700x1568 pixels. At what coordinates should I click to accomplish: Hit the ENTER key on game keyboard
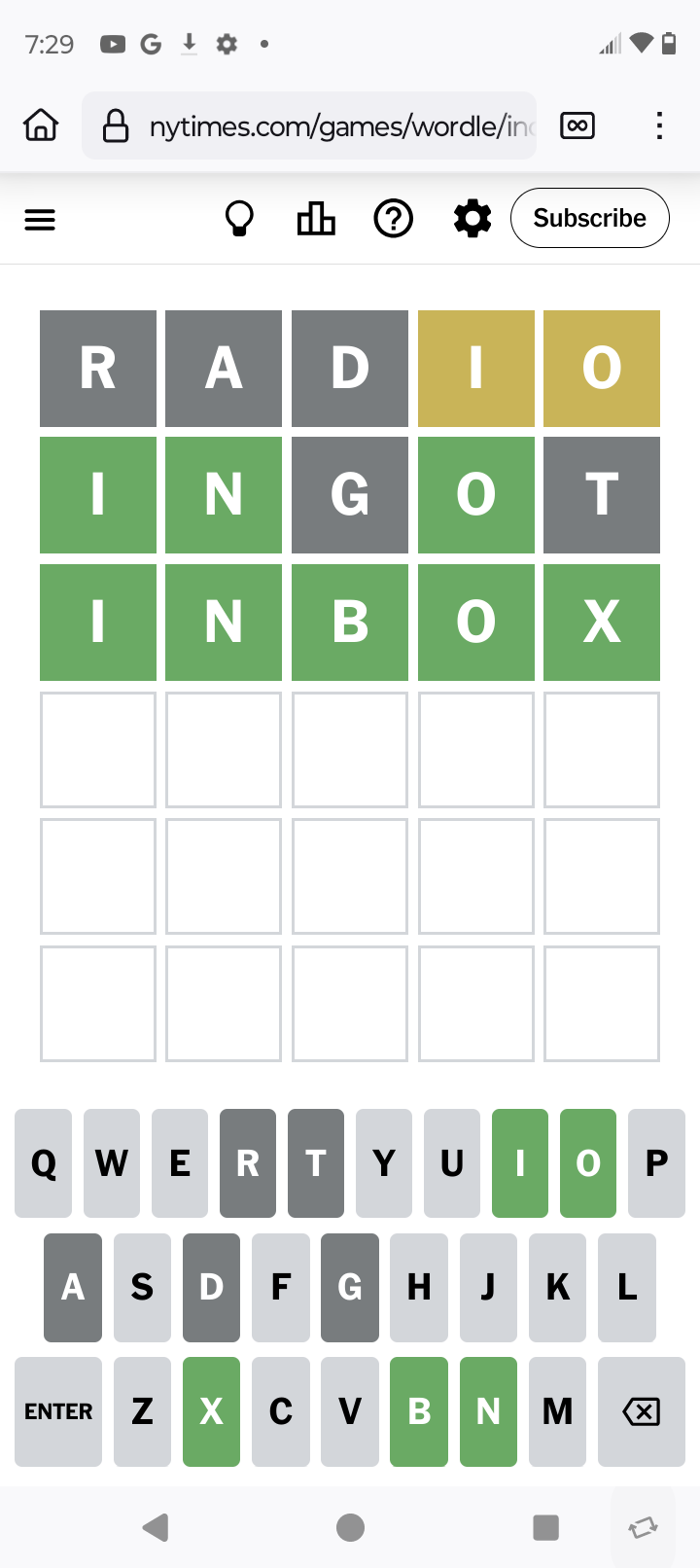click(x=58, y=1411)
